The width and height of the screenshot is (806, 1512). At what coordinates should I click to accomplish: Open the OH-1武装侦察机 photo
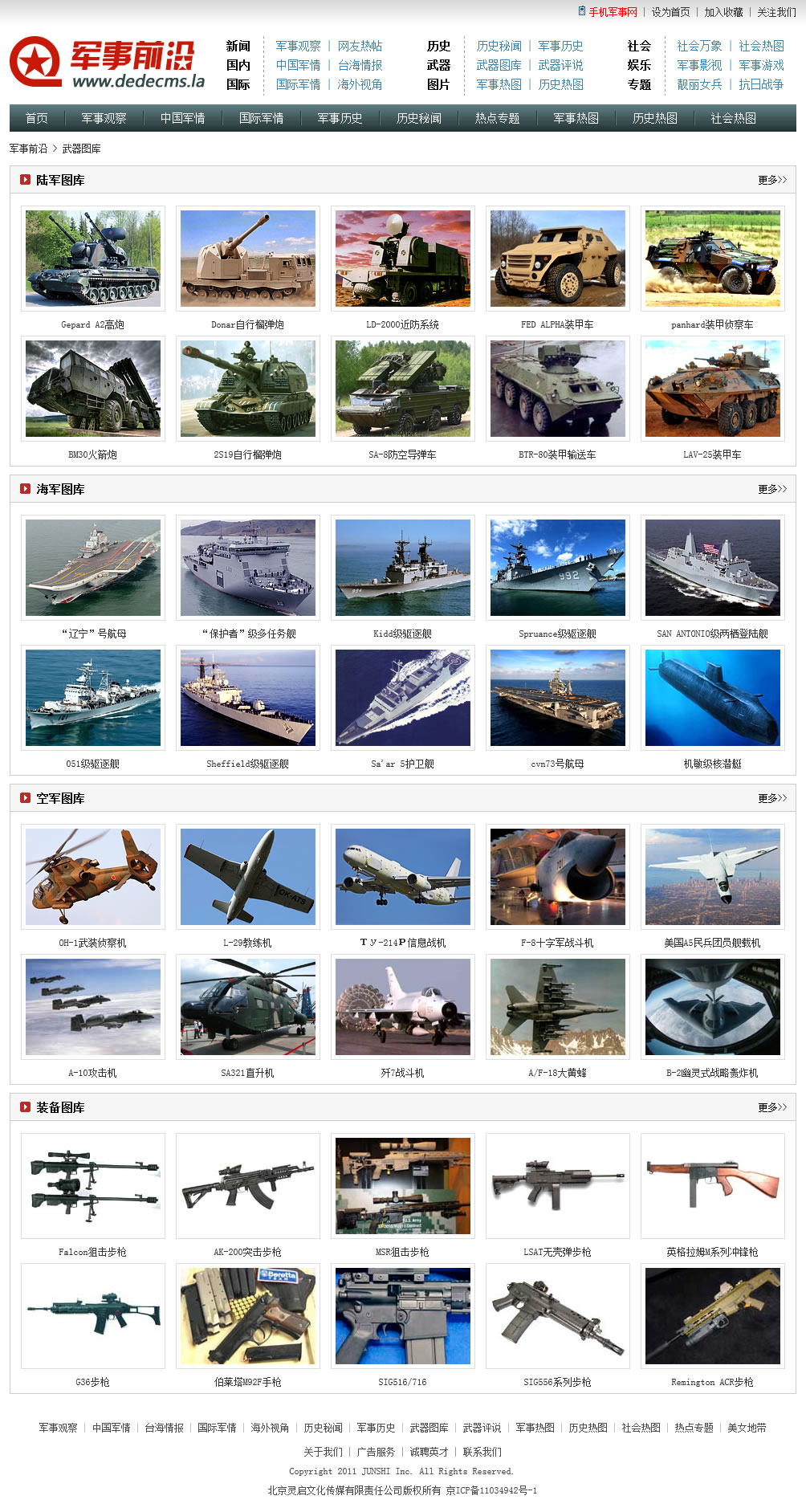click(x=93, y=877)
